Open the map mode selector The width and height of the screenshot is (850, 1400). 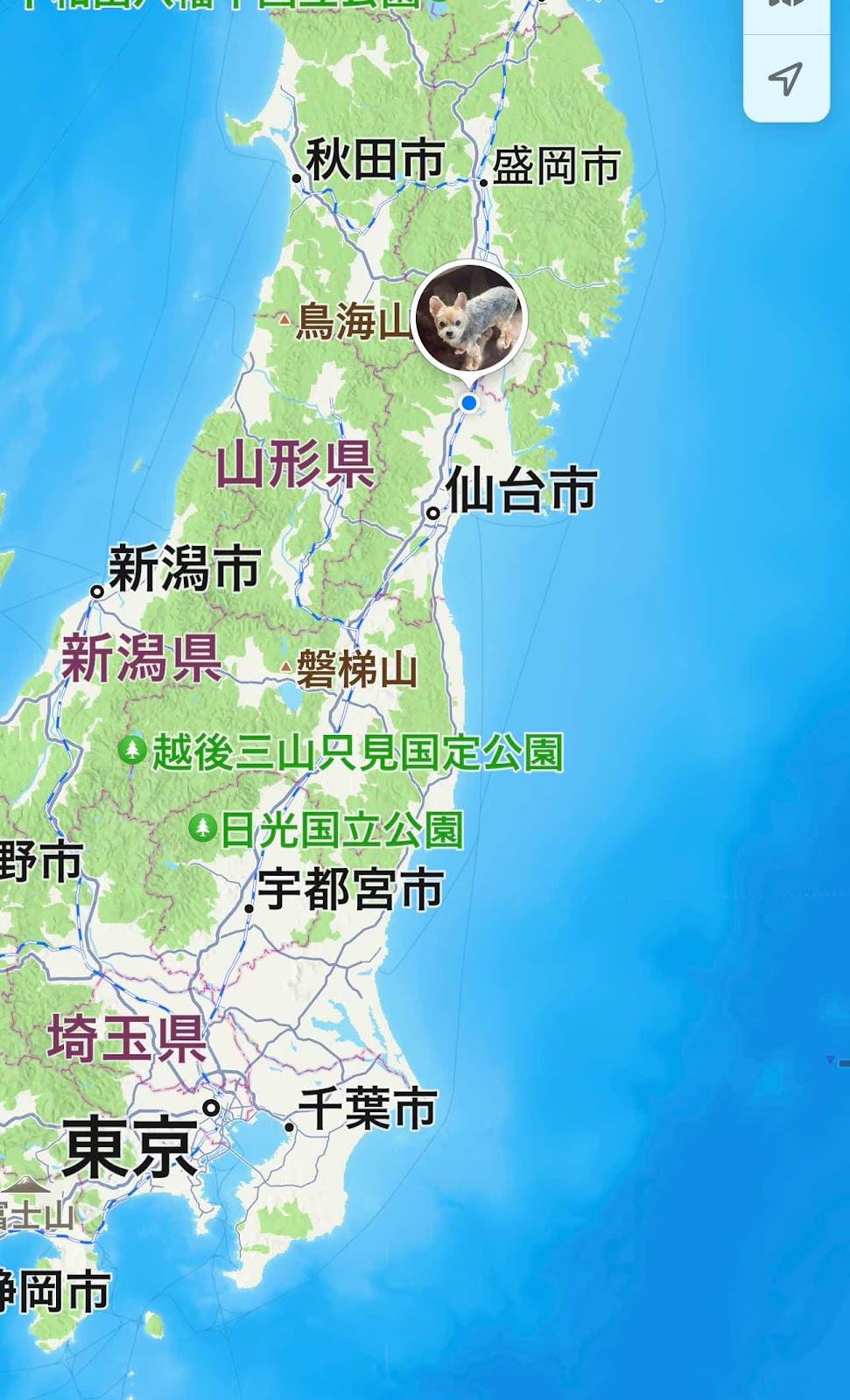(x=785, y=7)
